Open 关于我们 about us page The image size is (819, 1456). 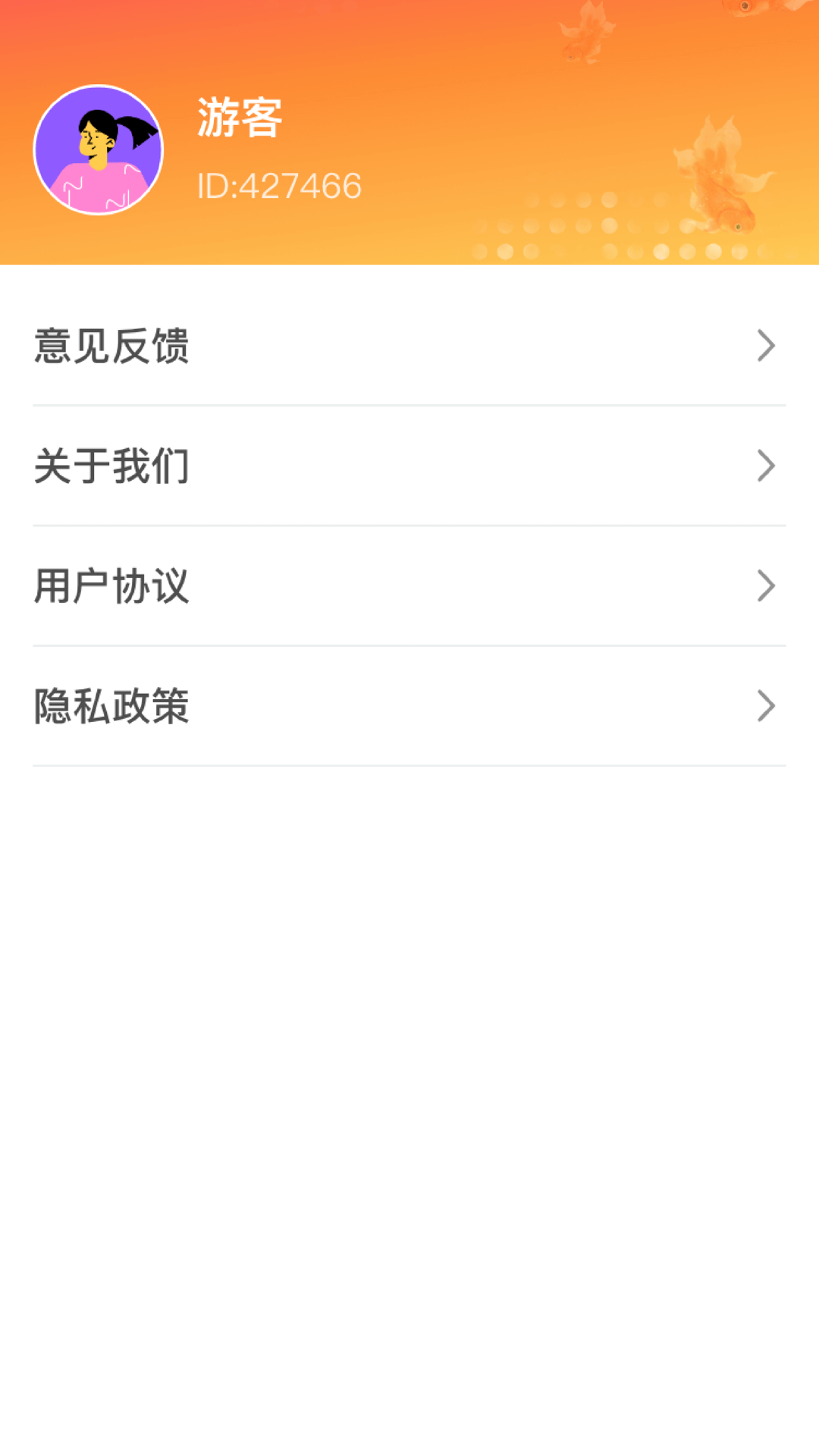(x=409, y=466)
